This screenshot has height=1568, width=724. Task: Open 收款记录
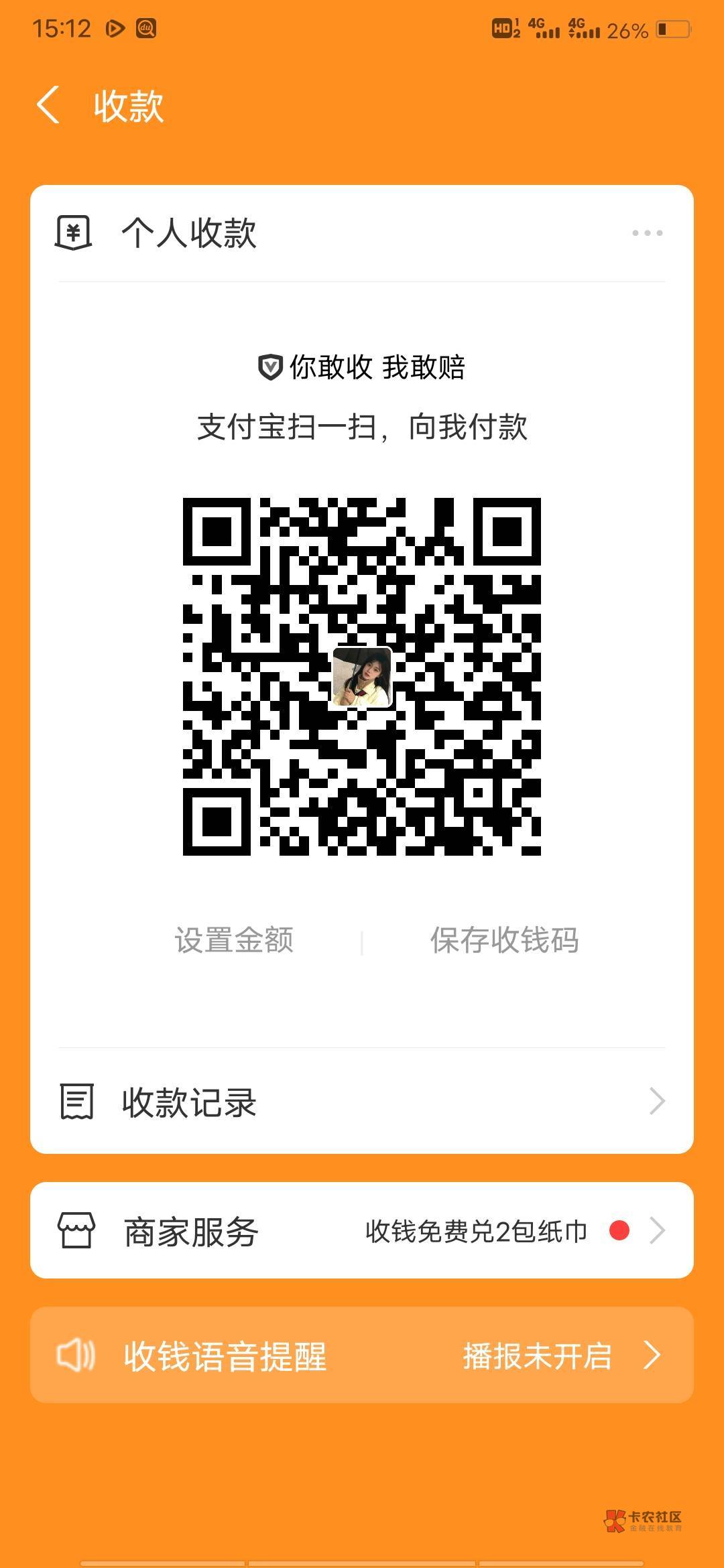pyautogui.click(x=362, y=1102)
